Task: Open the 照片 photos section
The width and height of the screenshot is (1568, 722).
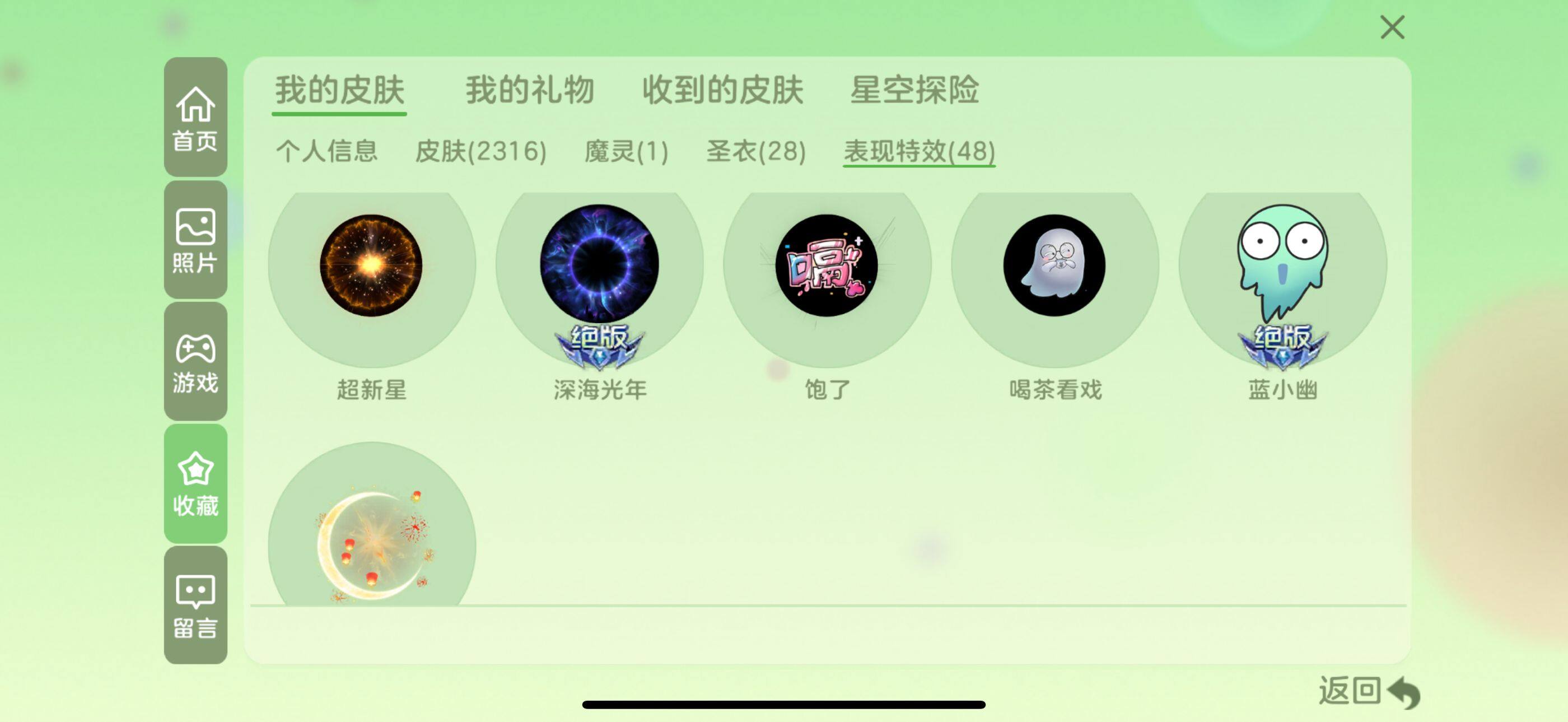Action: coord(195,240)
